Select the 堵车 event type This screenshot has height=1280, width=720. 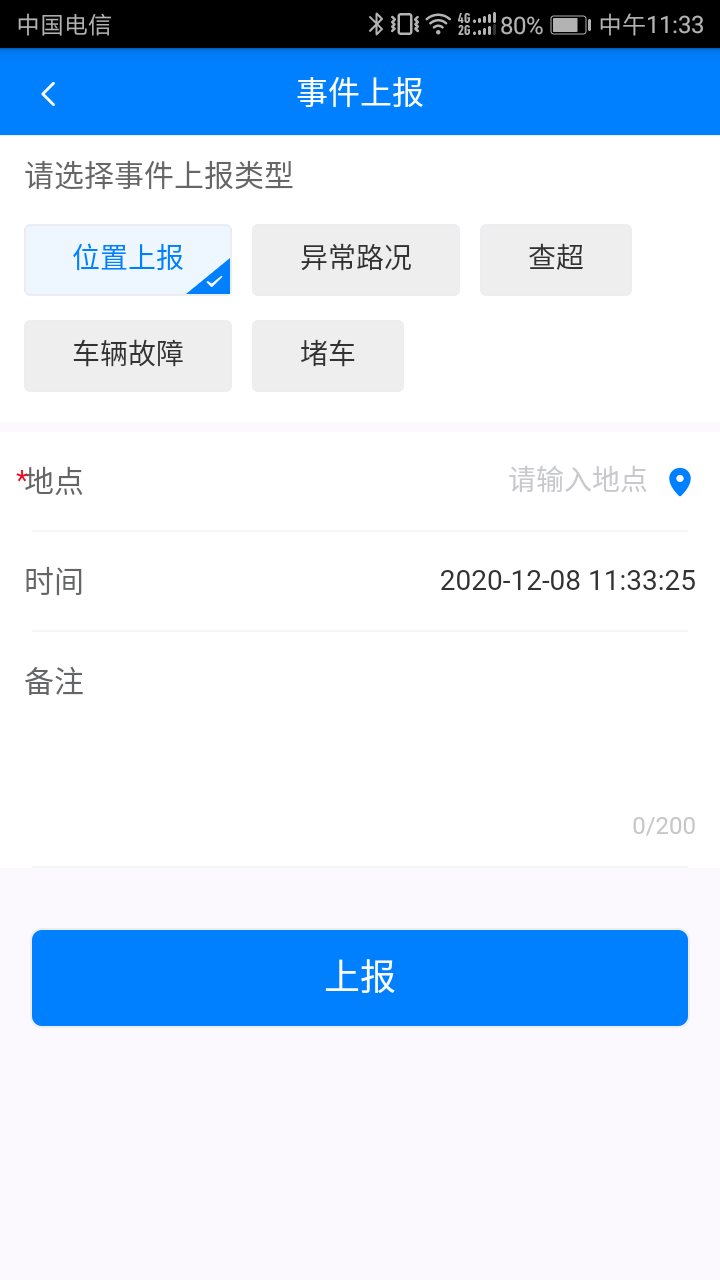(x=328, y=355)
